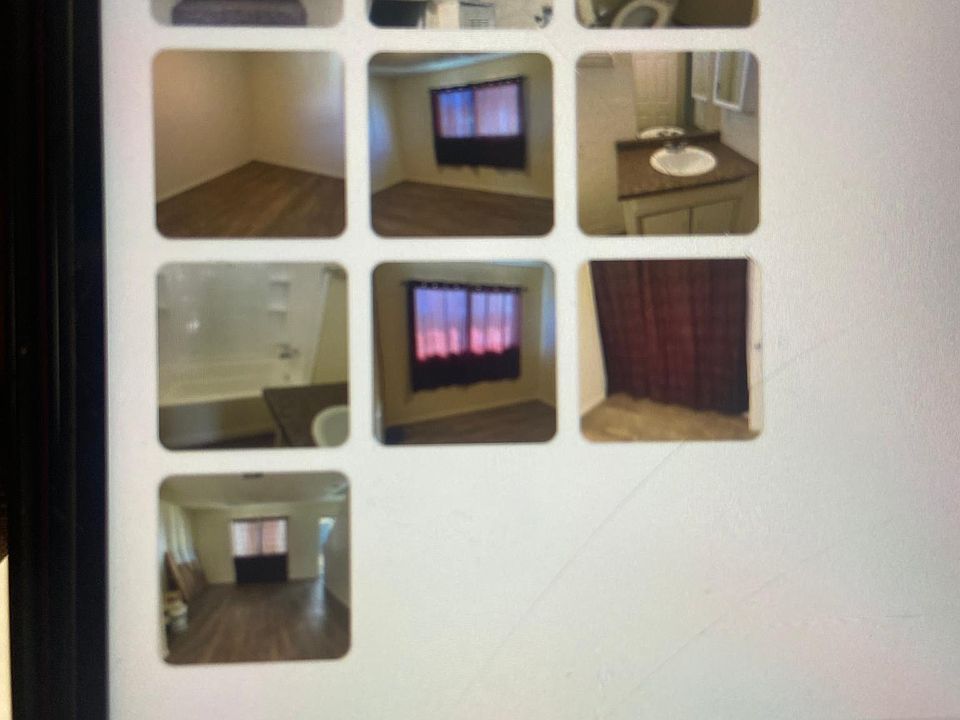Open the empty corner room photo
960x720 pixels.
coord(249,143)
